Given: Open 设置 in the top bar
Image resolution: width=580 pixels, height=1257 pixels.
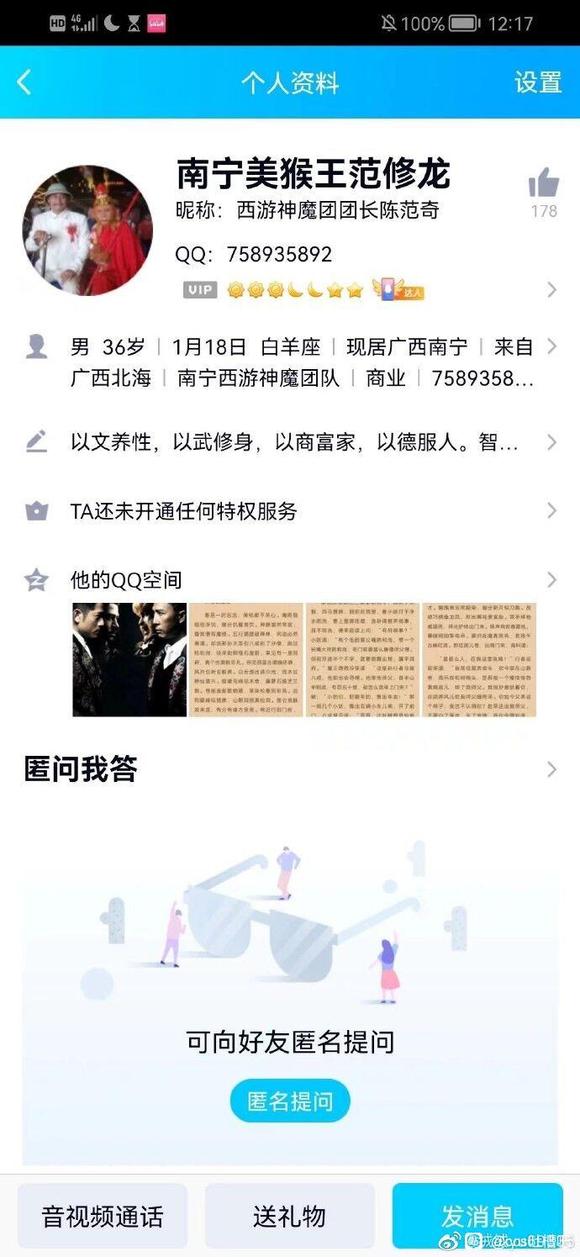Looking at the screenshot, I should click(538, 82).
